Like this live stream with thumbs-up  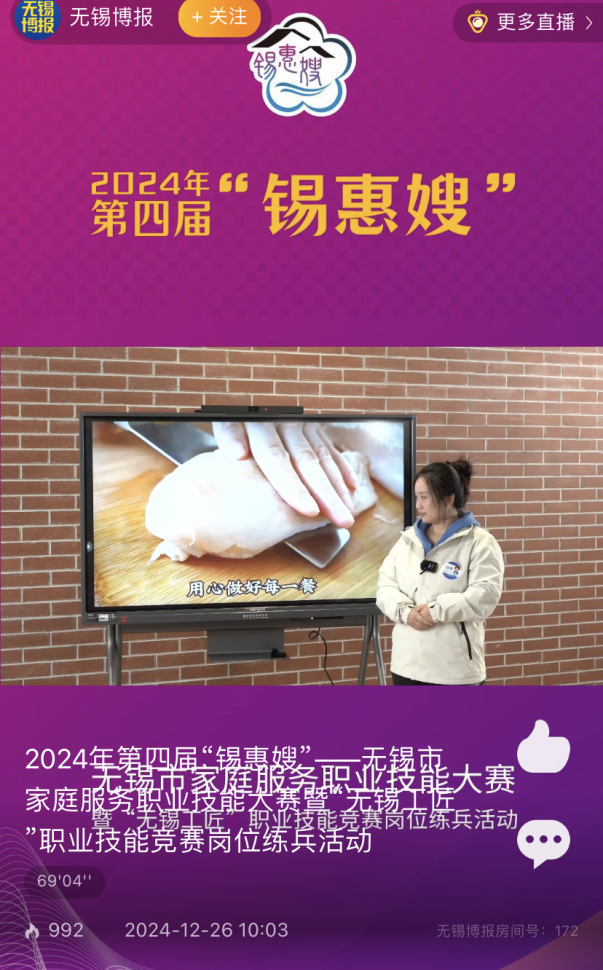click(x=543, y=746)
